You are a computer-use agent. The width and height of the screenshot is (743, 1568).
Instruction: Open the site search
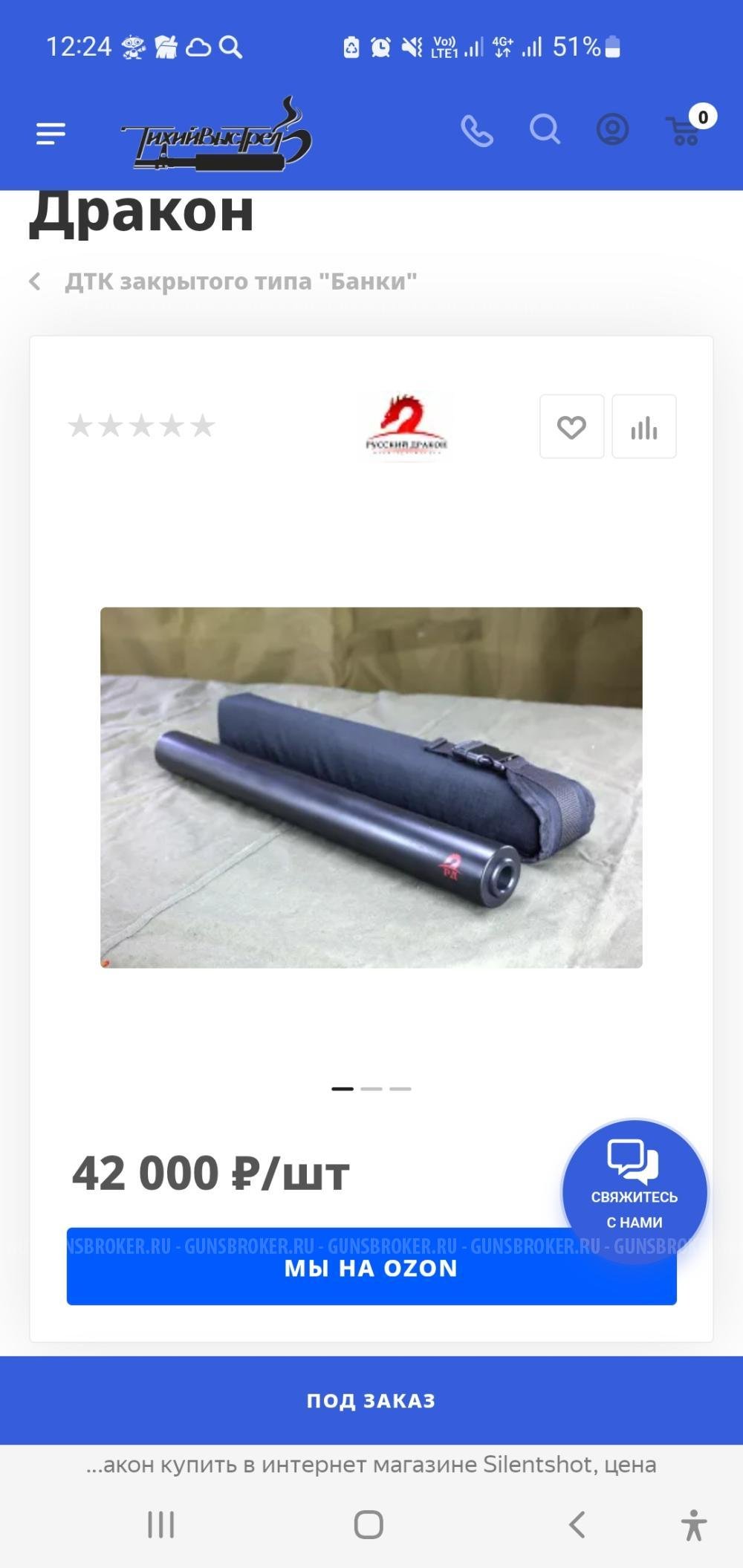tap(545, 130)
